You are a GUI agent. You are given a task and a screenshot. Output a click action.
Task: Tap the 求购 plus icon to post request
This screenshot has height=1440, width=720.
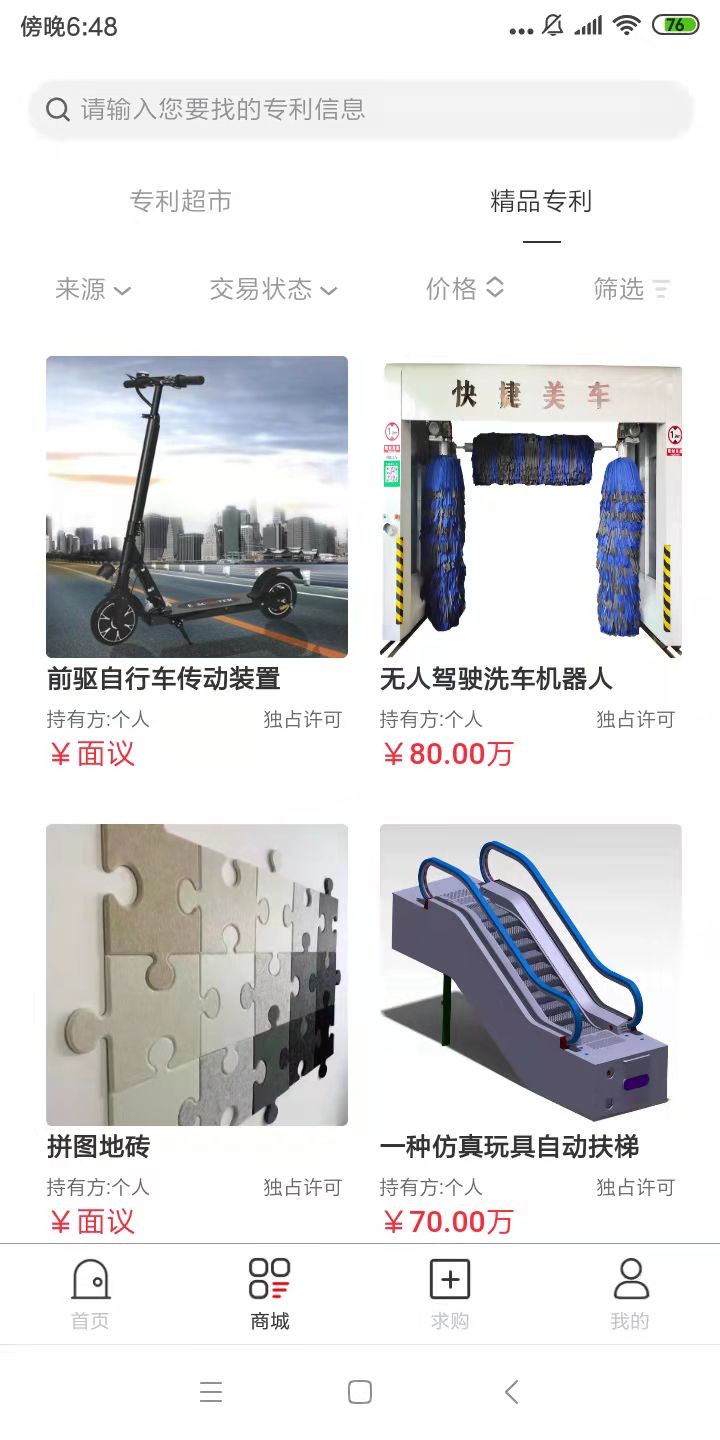[449, 1278]
